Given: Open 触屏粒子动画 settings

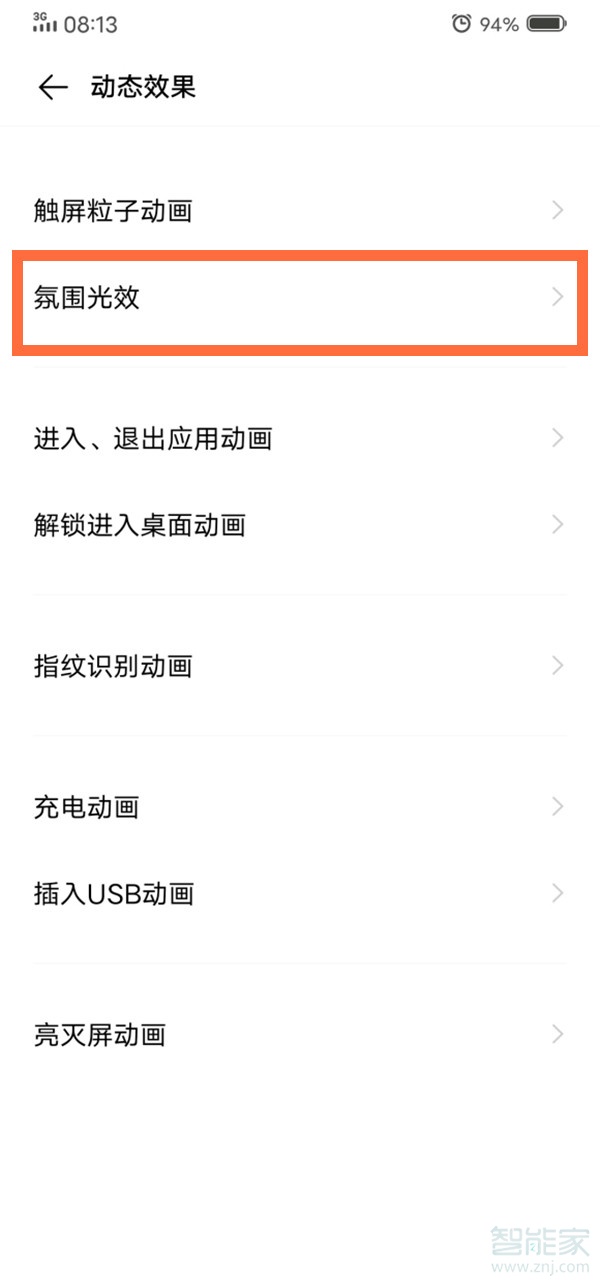Looking at the screenshot, I should coord(300,211).
